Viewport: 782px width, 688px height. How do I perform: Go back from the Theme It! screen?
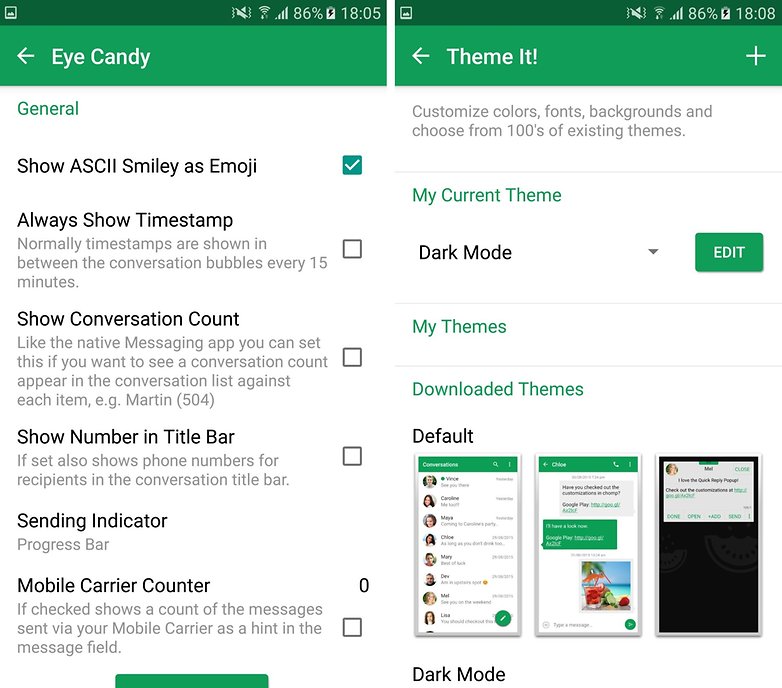point(421,57)
